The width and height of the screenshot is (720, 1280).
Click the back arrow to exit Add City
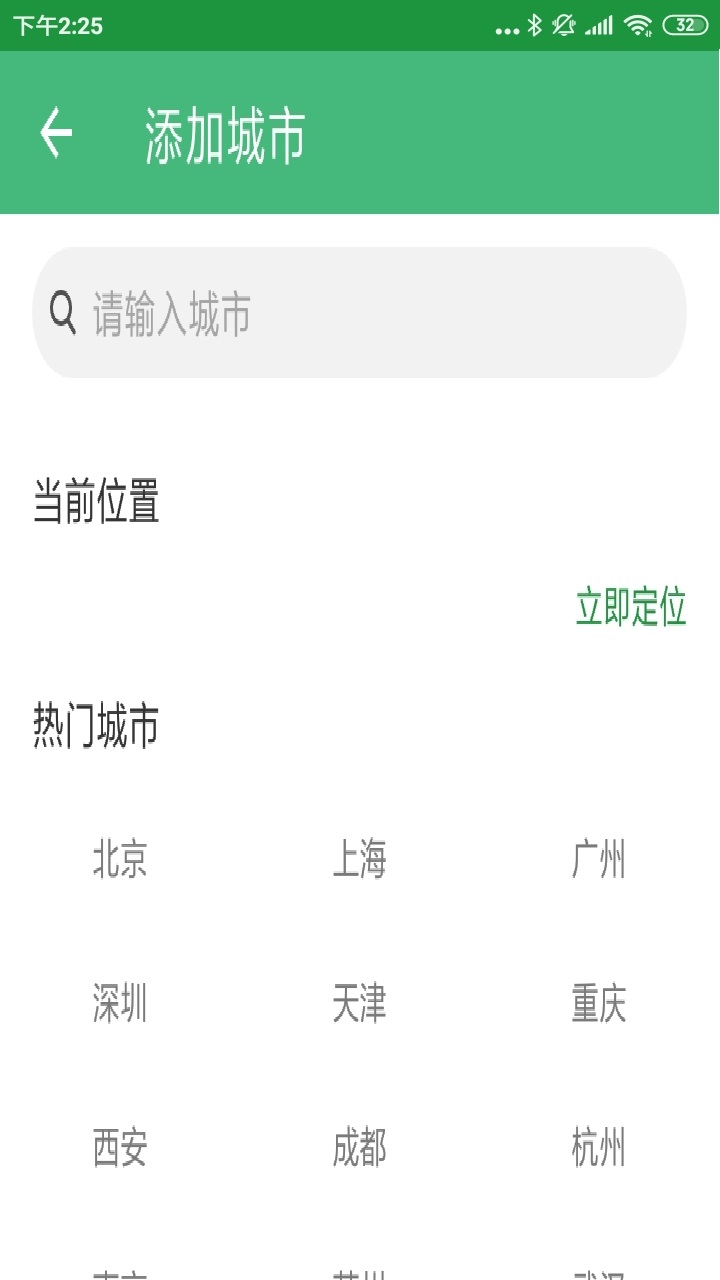55,130
